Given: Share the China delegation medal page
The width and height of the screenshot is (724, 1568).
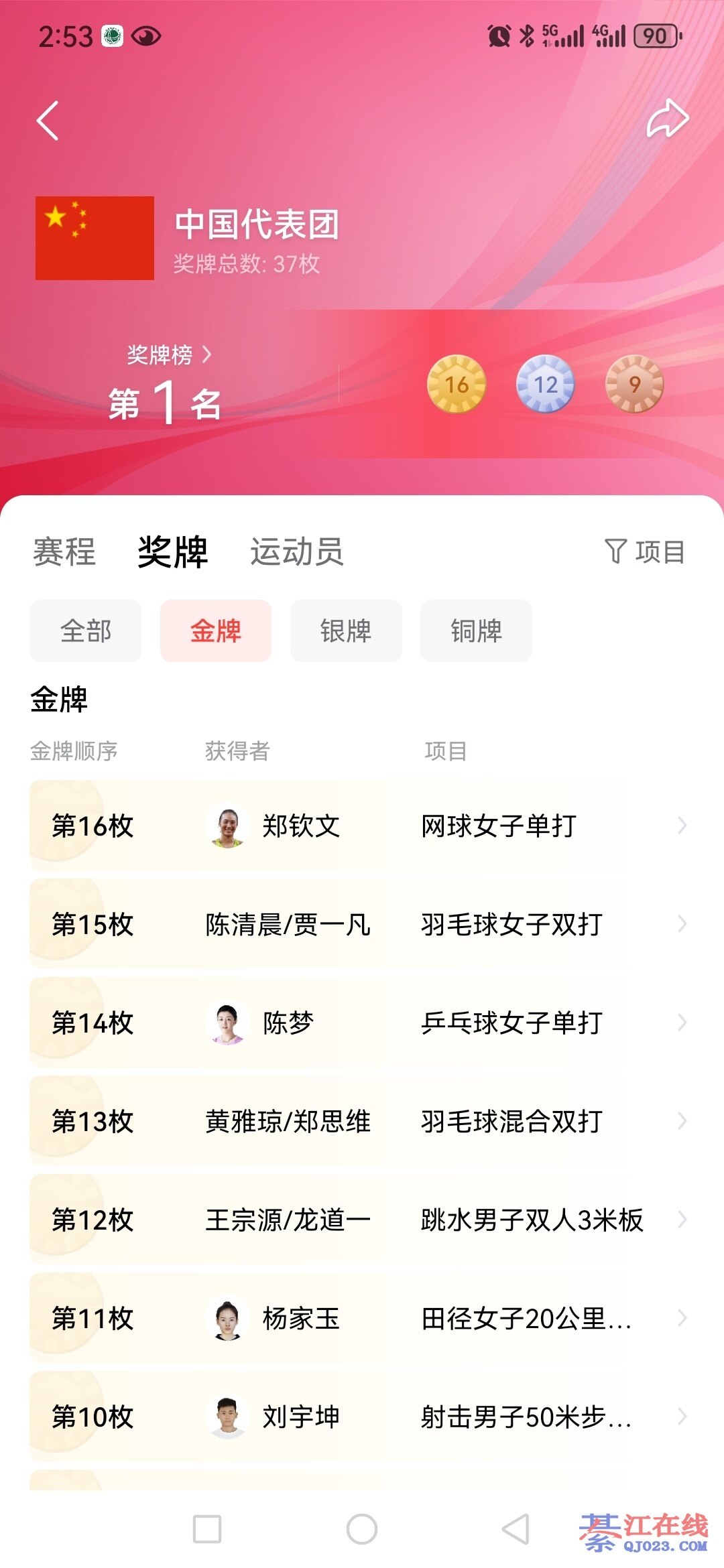Looking at the screenshot, I should pyautogui.click(x=667, y=119).
